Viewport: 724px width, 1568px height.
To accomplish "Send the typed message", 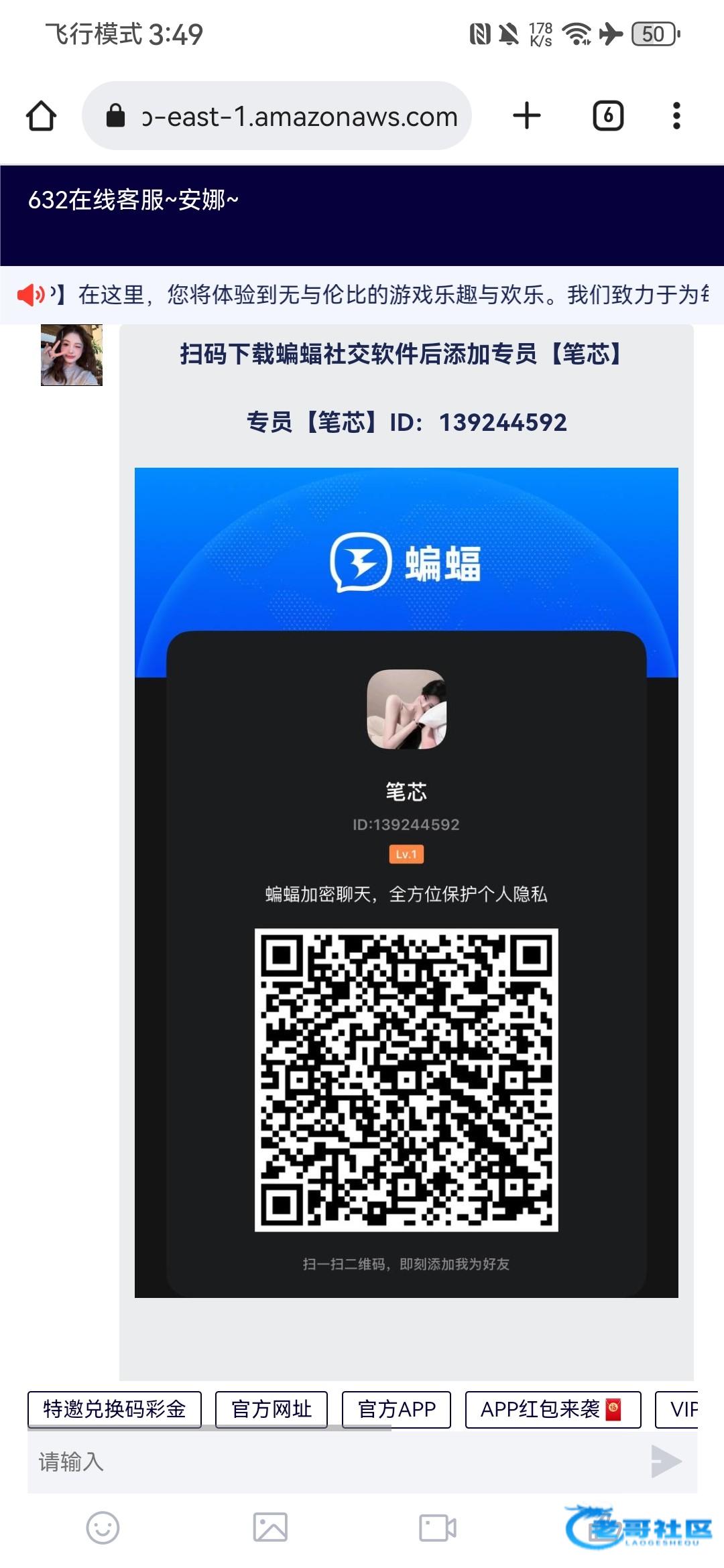I will (666, 1461).
